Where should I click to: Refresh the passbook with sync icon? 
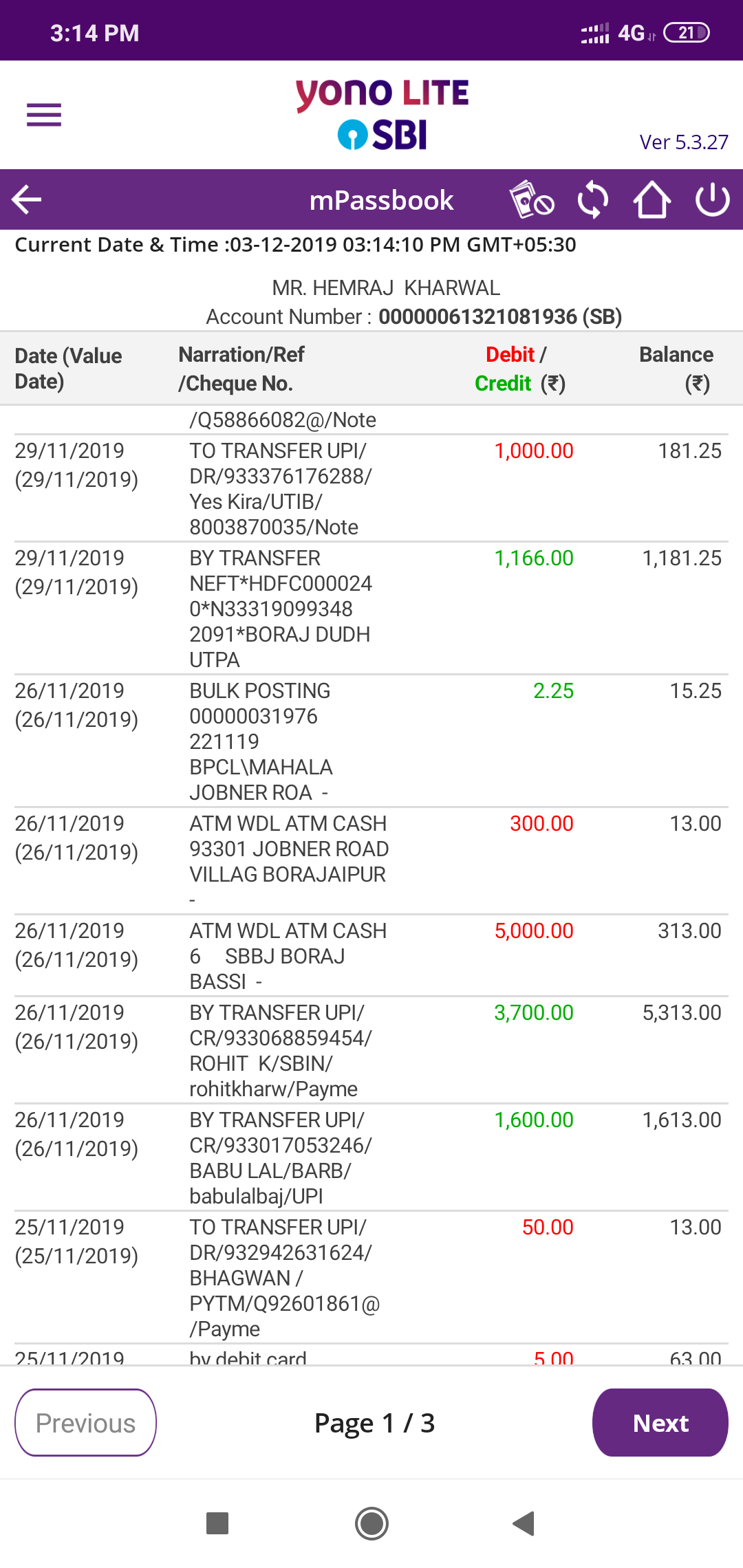pyautogui.click(x=592, y=200)
